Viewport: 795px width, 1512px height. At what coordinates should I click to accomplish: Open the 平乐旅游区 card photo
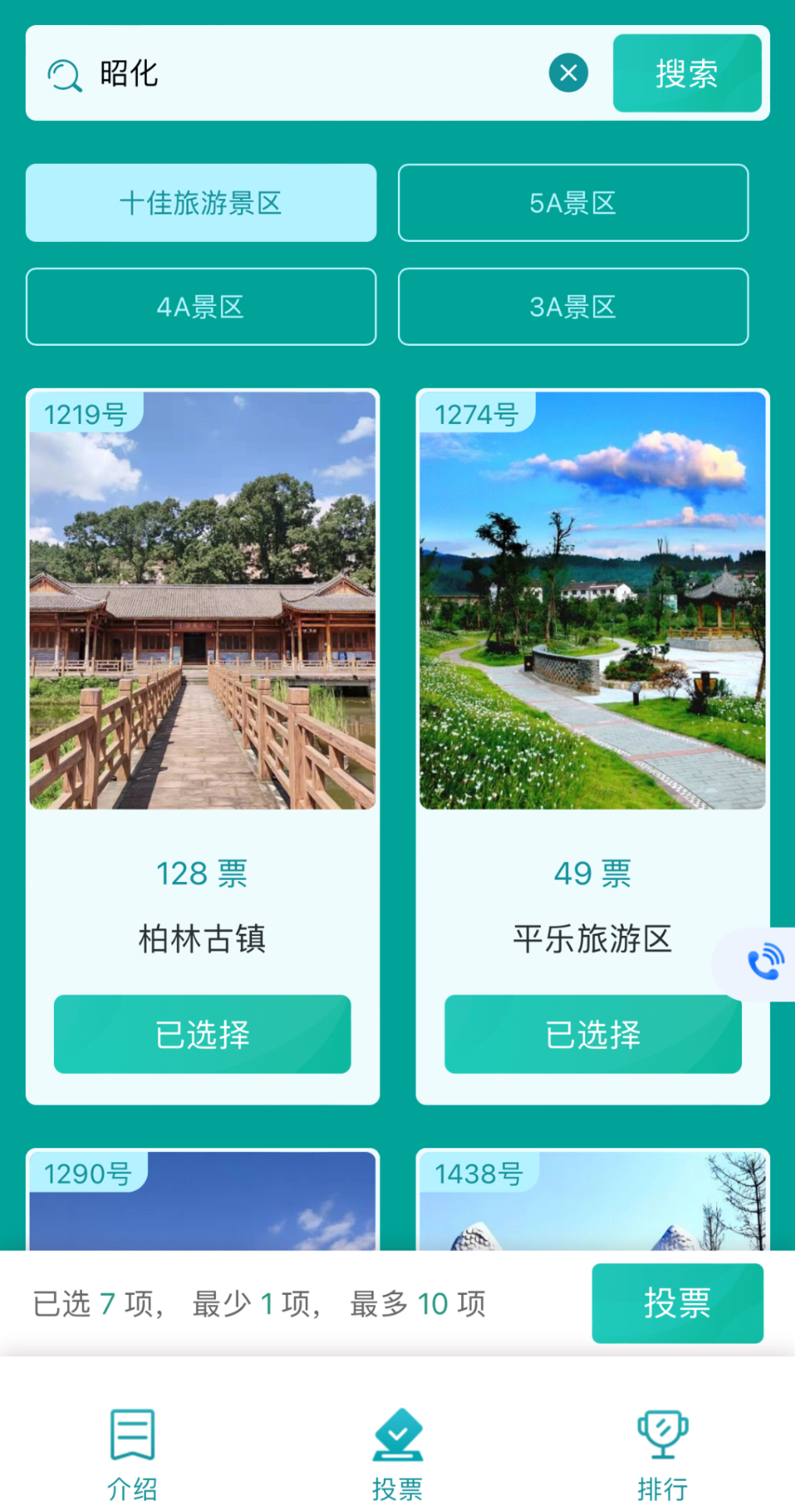pyautogui.click(x=592, y=601)
